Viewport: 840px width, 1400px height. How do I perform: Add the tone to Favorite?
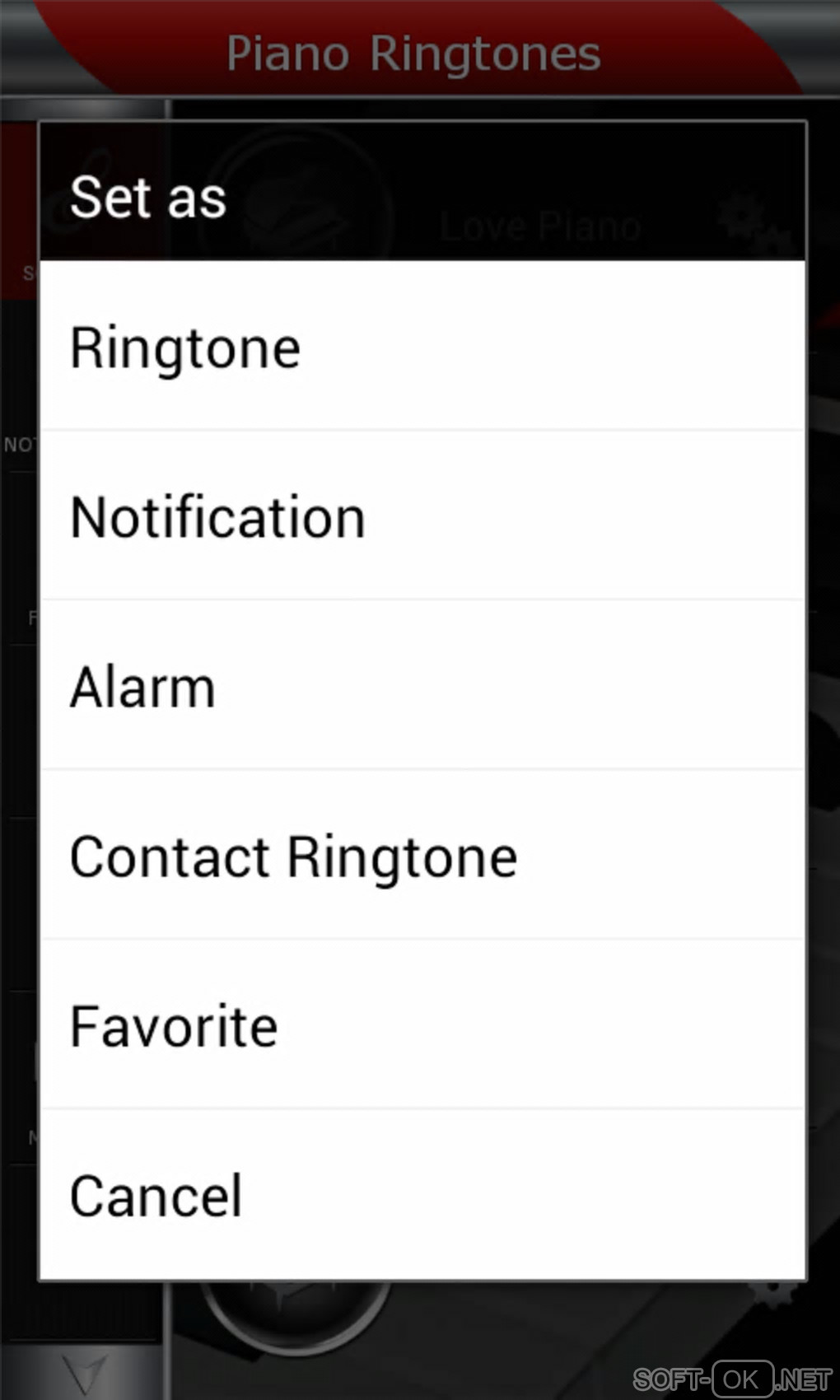422,1025
